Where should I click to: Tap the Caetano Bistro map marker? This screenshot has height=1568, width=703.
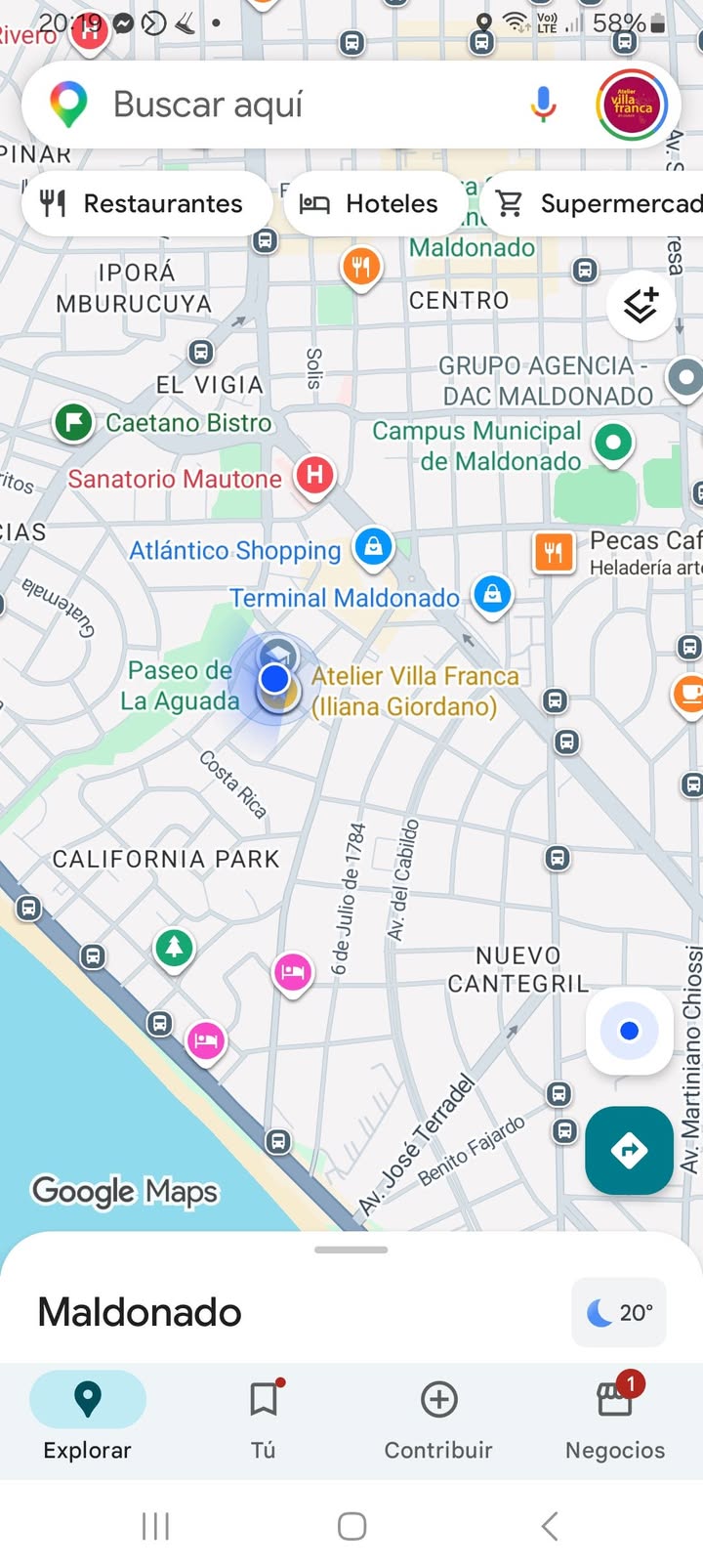click(x=73, y=423)
